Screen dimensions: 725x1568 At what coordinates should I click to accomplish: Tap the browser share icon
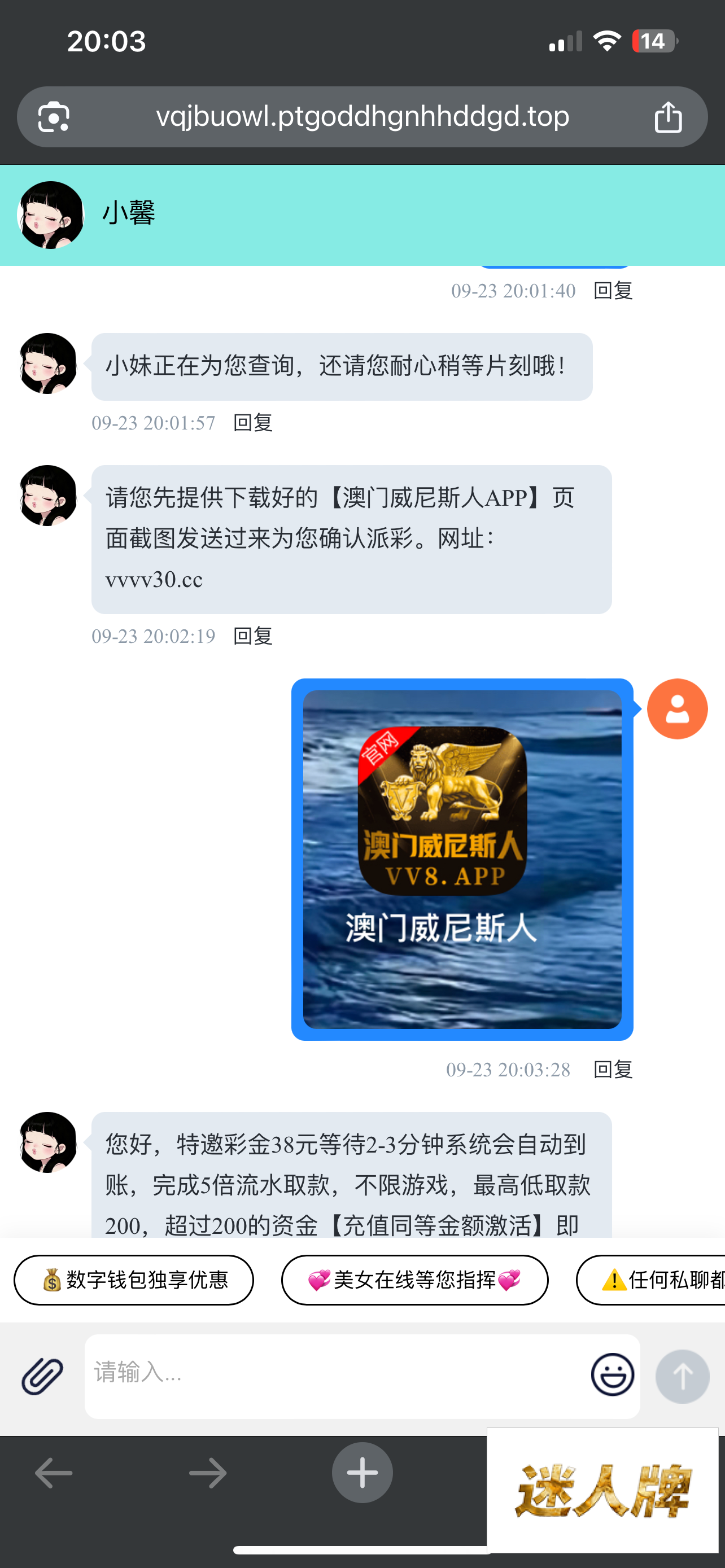pos(668,117)
